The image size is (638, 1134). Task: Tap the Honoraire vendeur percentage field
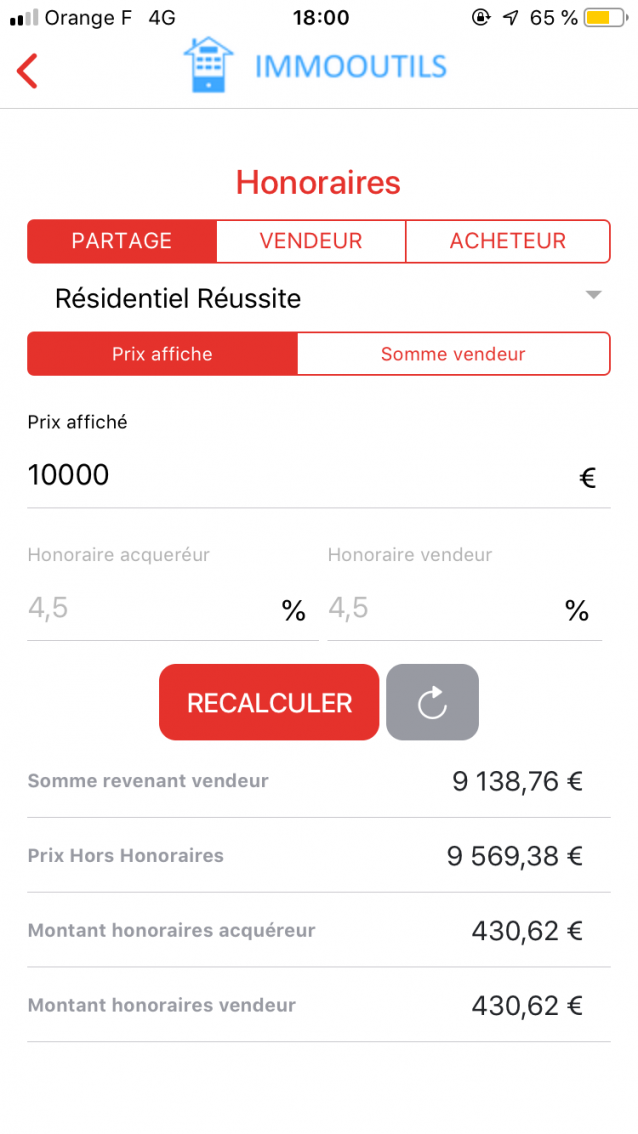coord(440,608)
